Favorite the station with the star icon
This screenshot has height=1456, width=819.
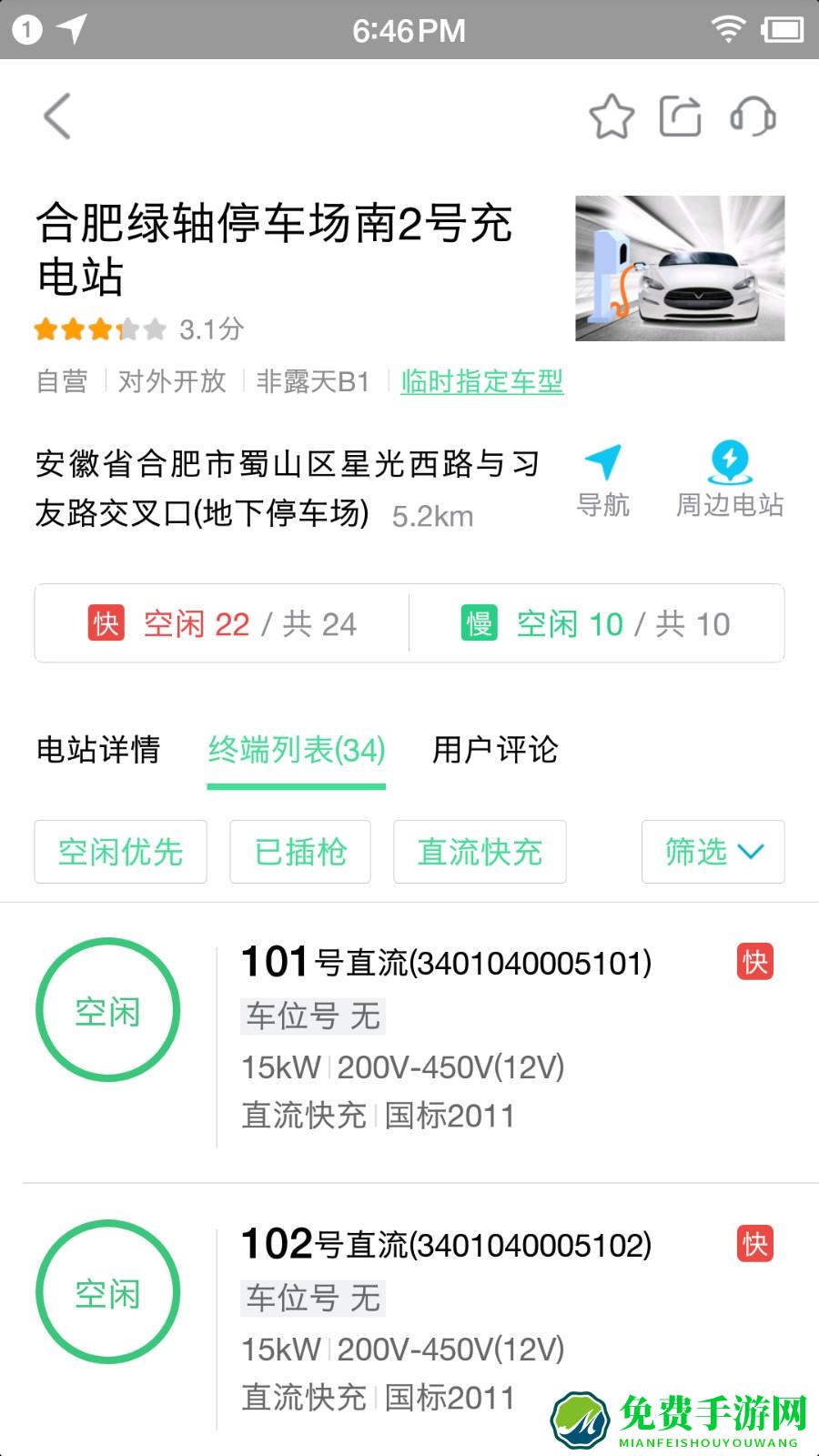tap(611, 118)
